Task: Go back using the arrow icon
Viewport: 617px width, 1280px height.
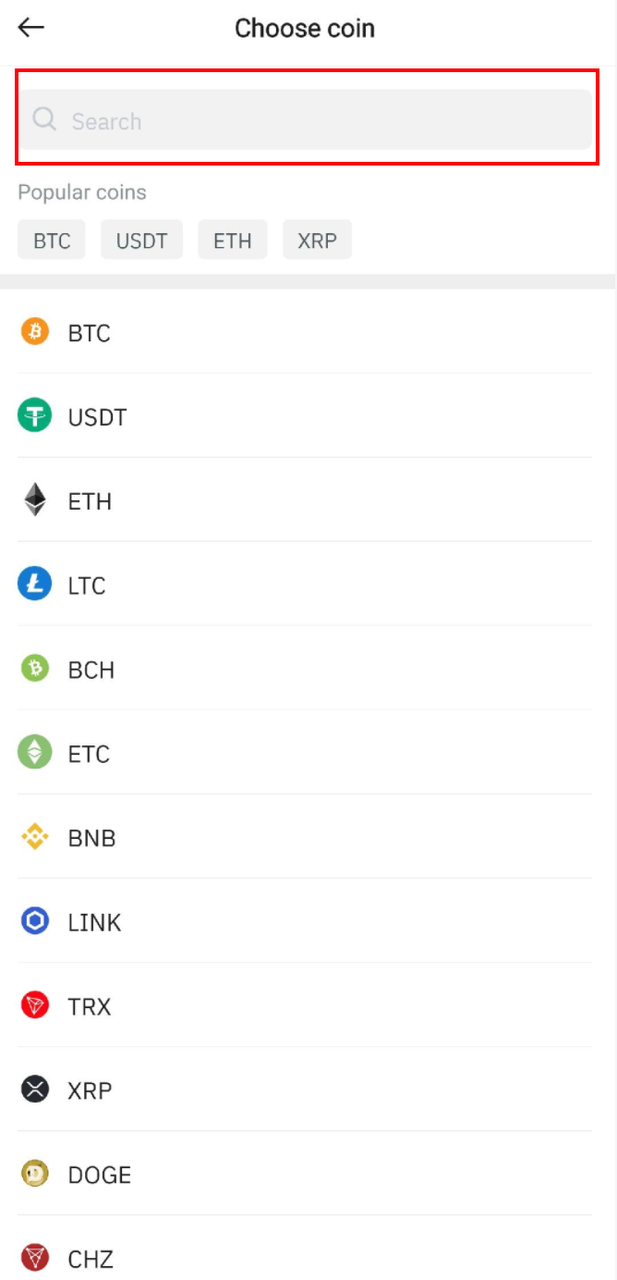Action: click(31, 28)
